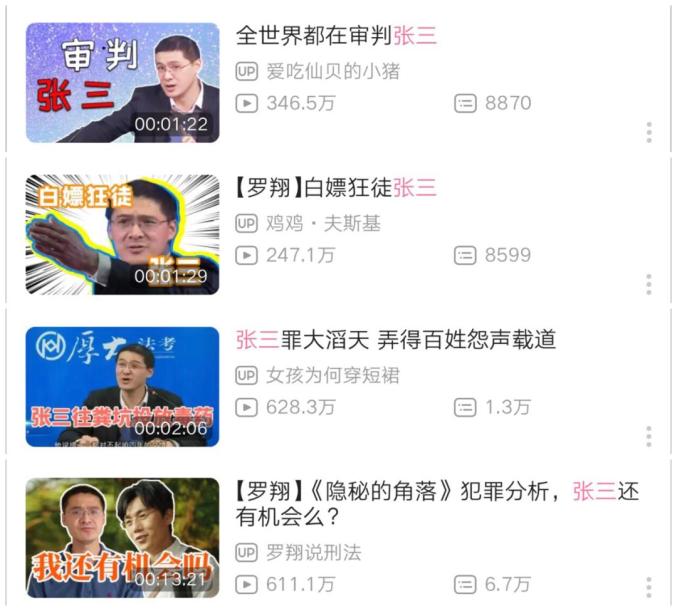Image resolution: width=677 pixels, height=611 pixels.
Task: Play the video 【罗翔】白嫖狂徒张三
Action: click(x=122, y=234)
